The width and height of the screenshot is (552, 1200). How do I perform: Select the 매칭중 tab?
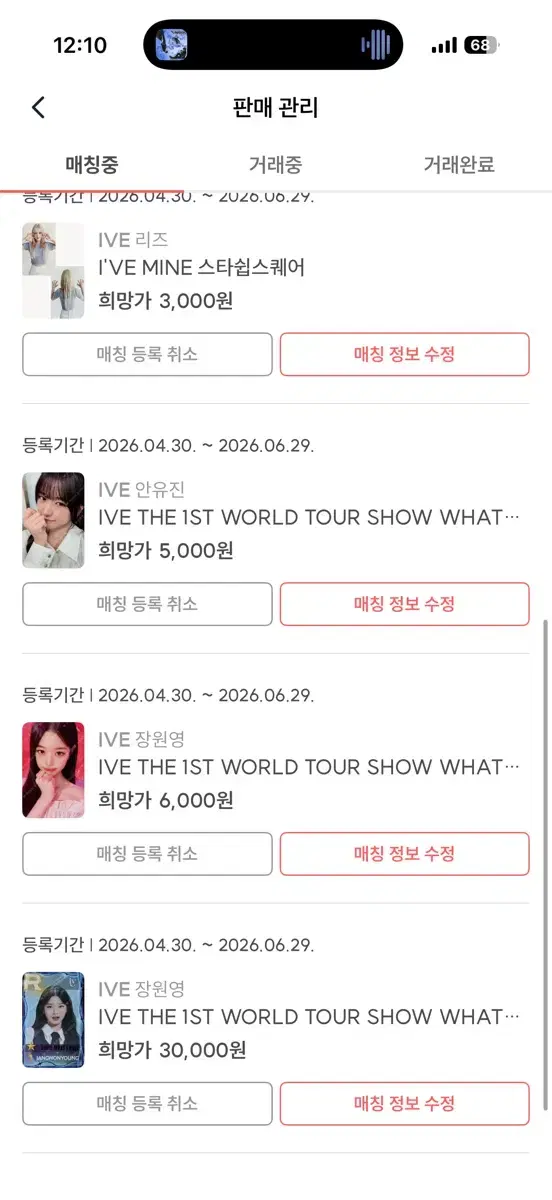(92, 165)
